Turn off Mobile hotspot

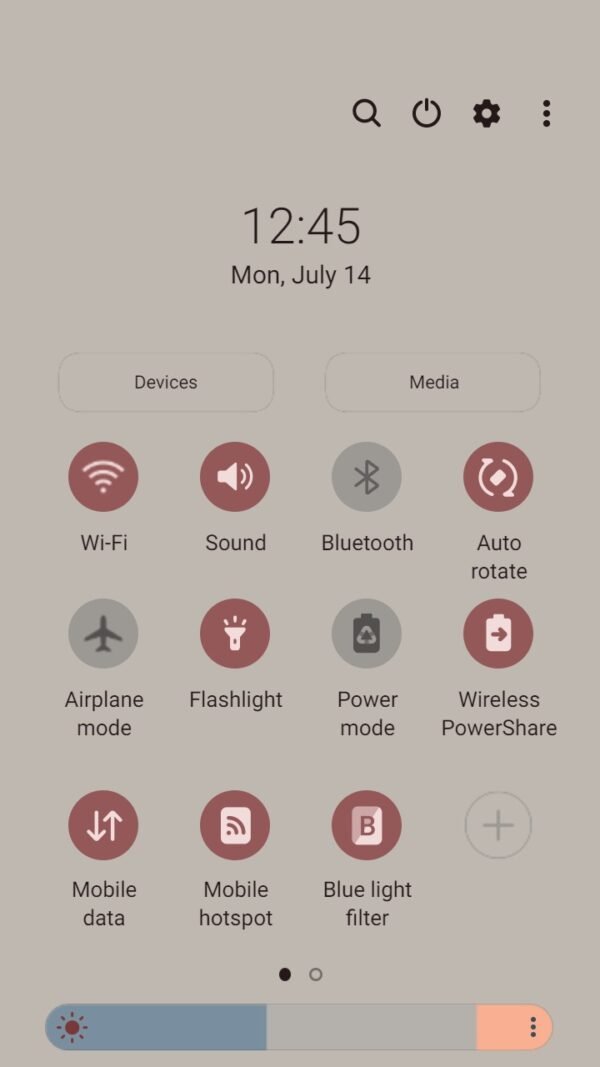coord(235,825)
